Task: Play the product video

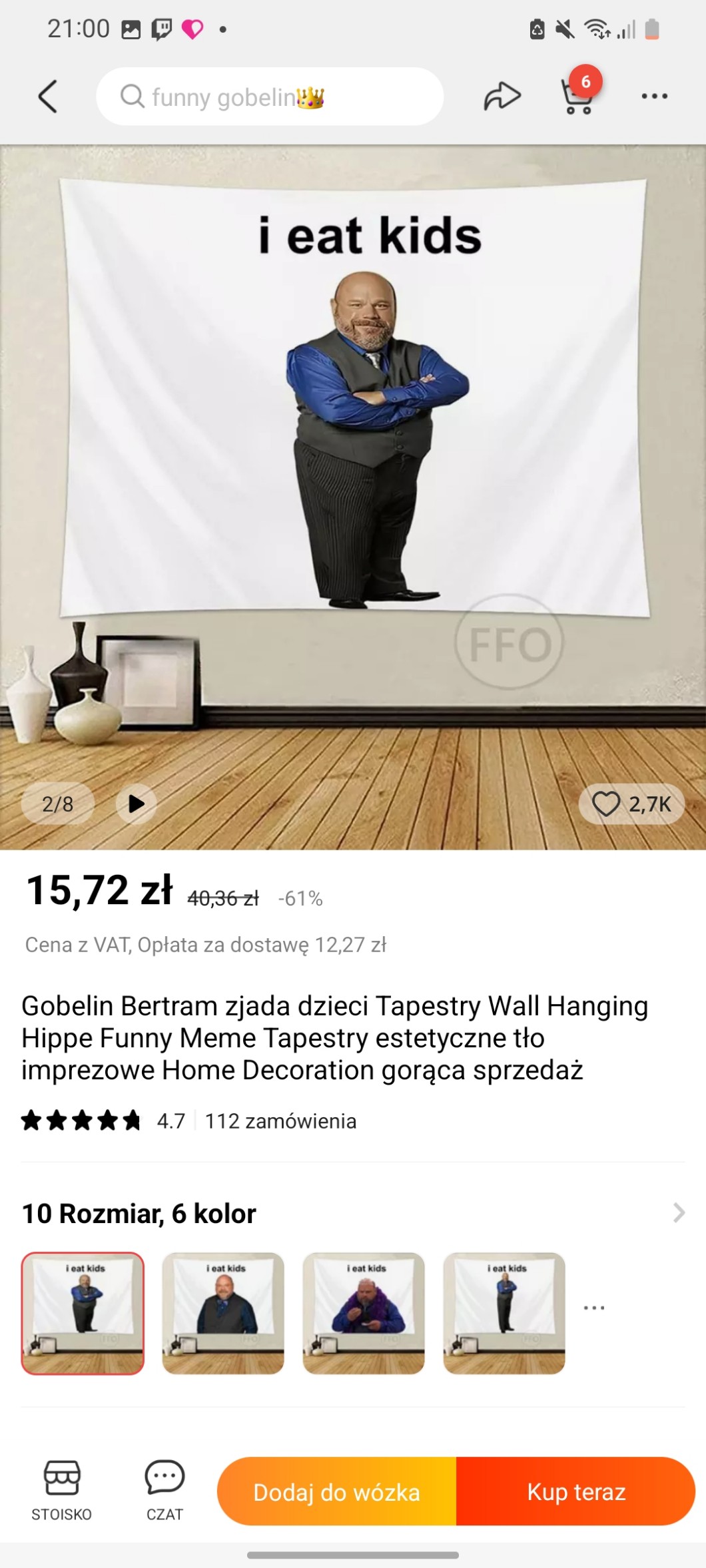Action: 136,804
